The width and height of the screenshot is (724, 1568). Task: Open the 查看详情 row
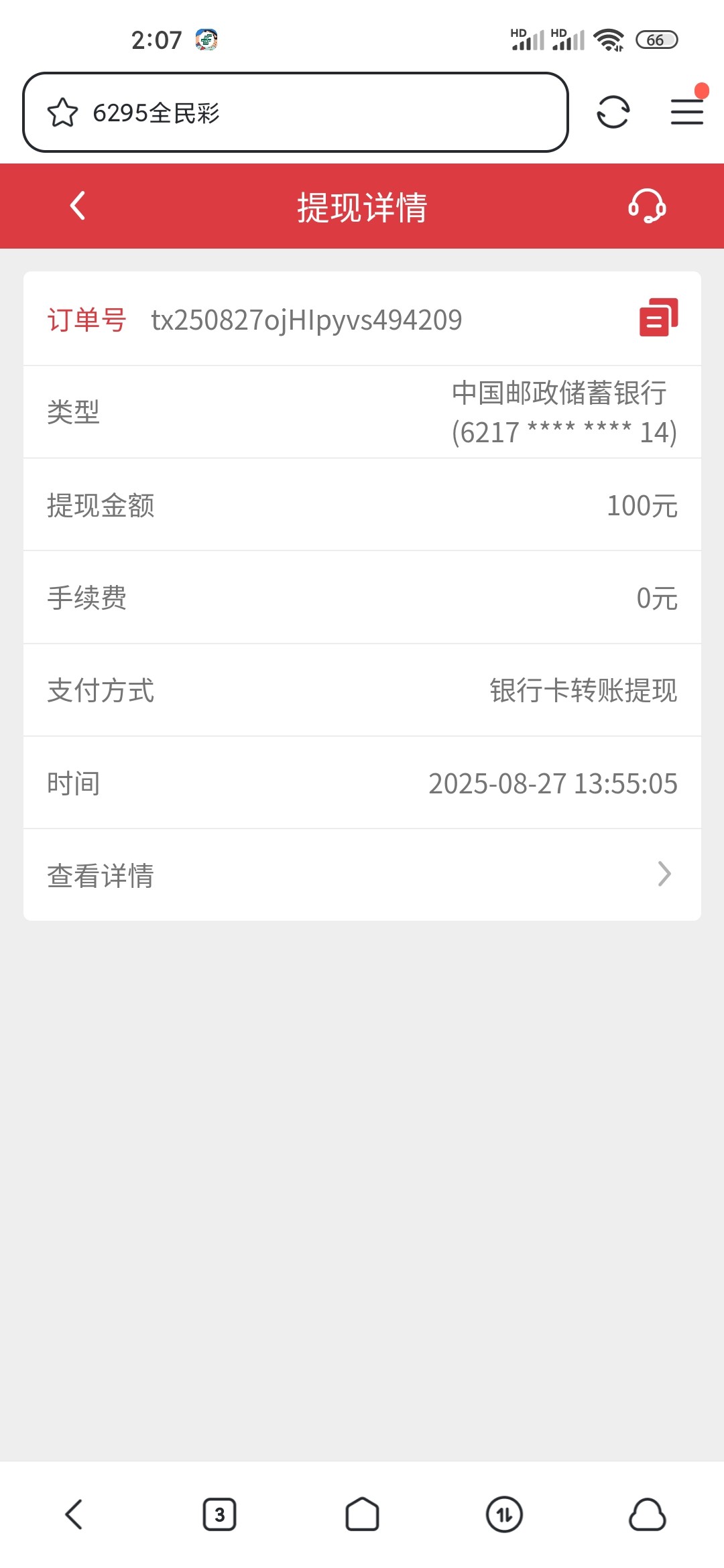(362, 875)
